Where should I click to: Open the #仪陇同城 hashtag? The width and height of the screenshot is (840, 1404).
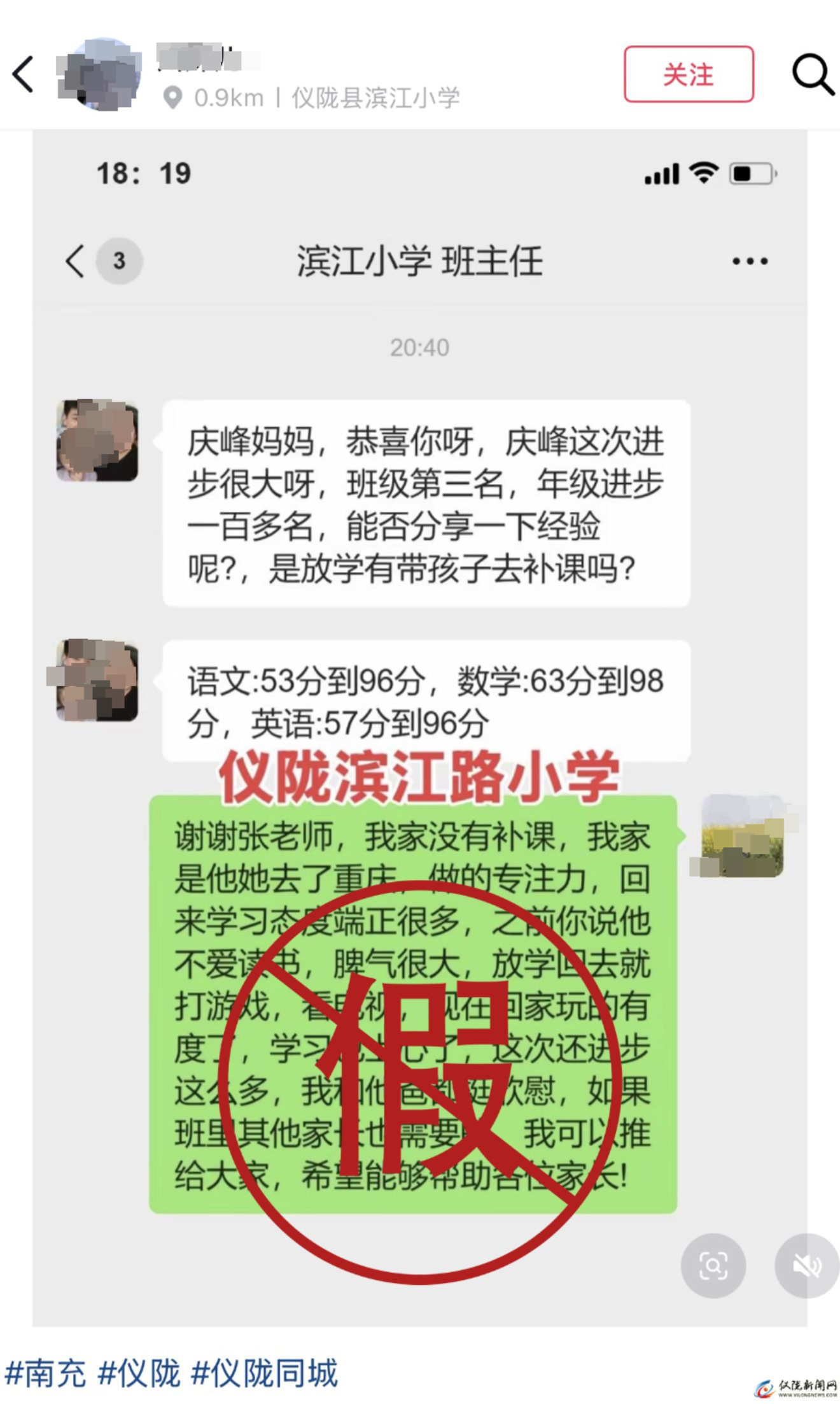click(x=264, y=1373)
